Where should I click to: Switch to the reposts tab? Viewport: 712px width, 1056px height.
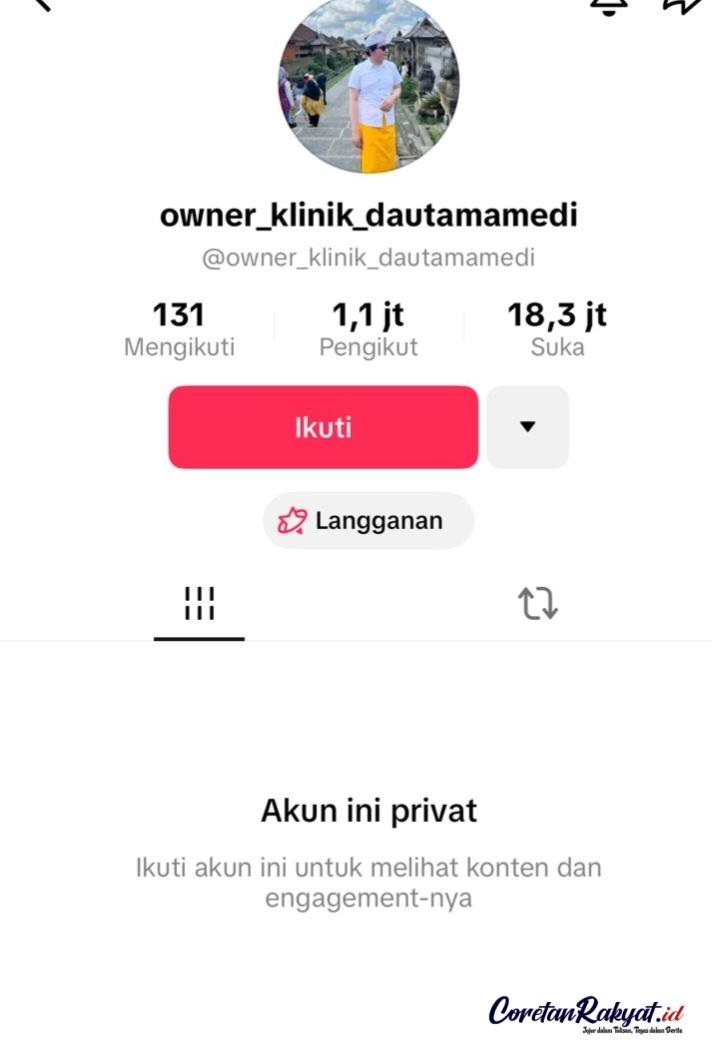point(537,604)
